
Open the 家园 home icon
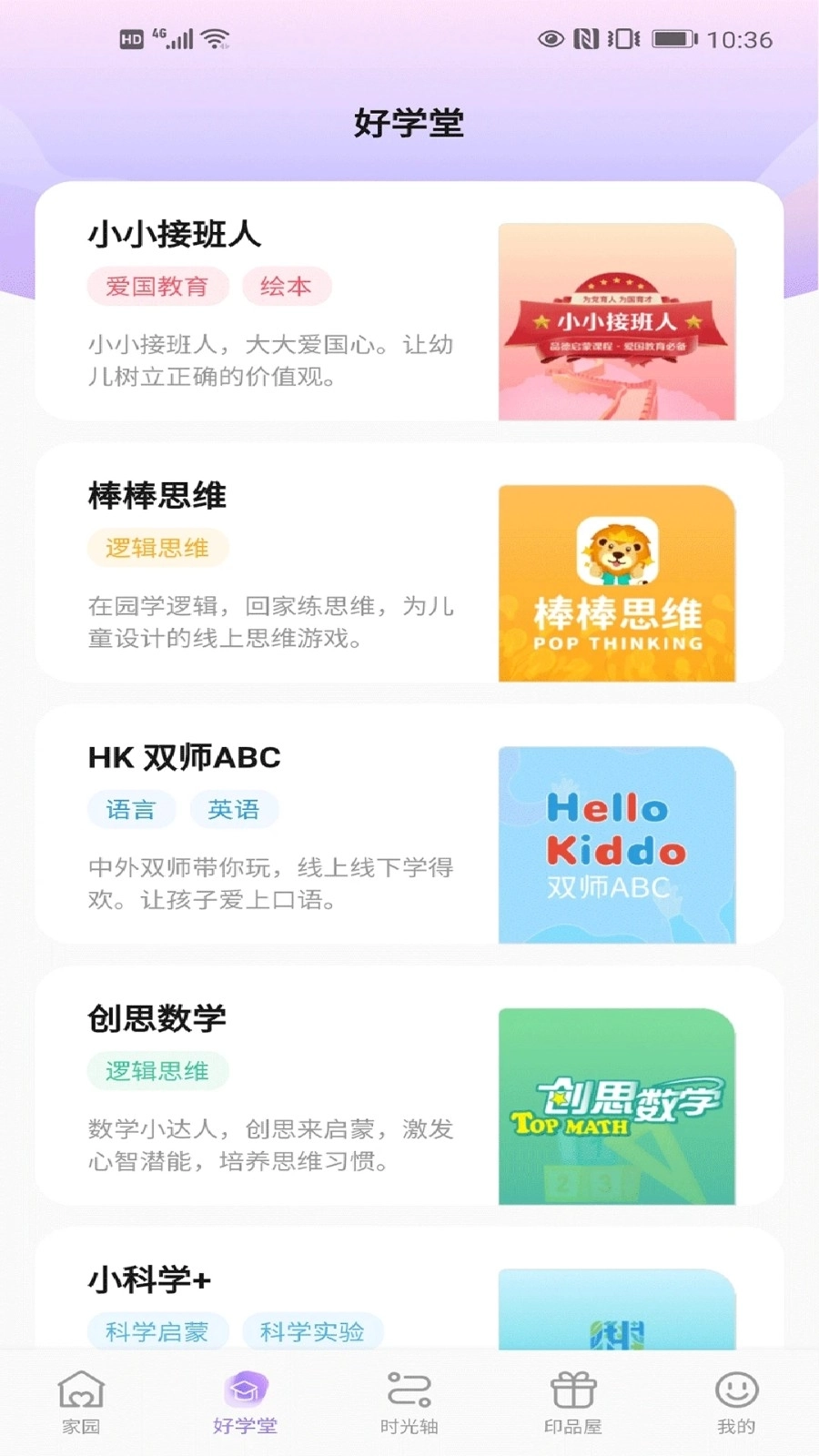coord(80,1390)
